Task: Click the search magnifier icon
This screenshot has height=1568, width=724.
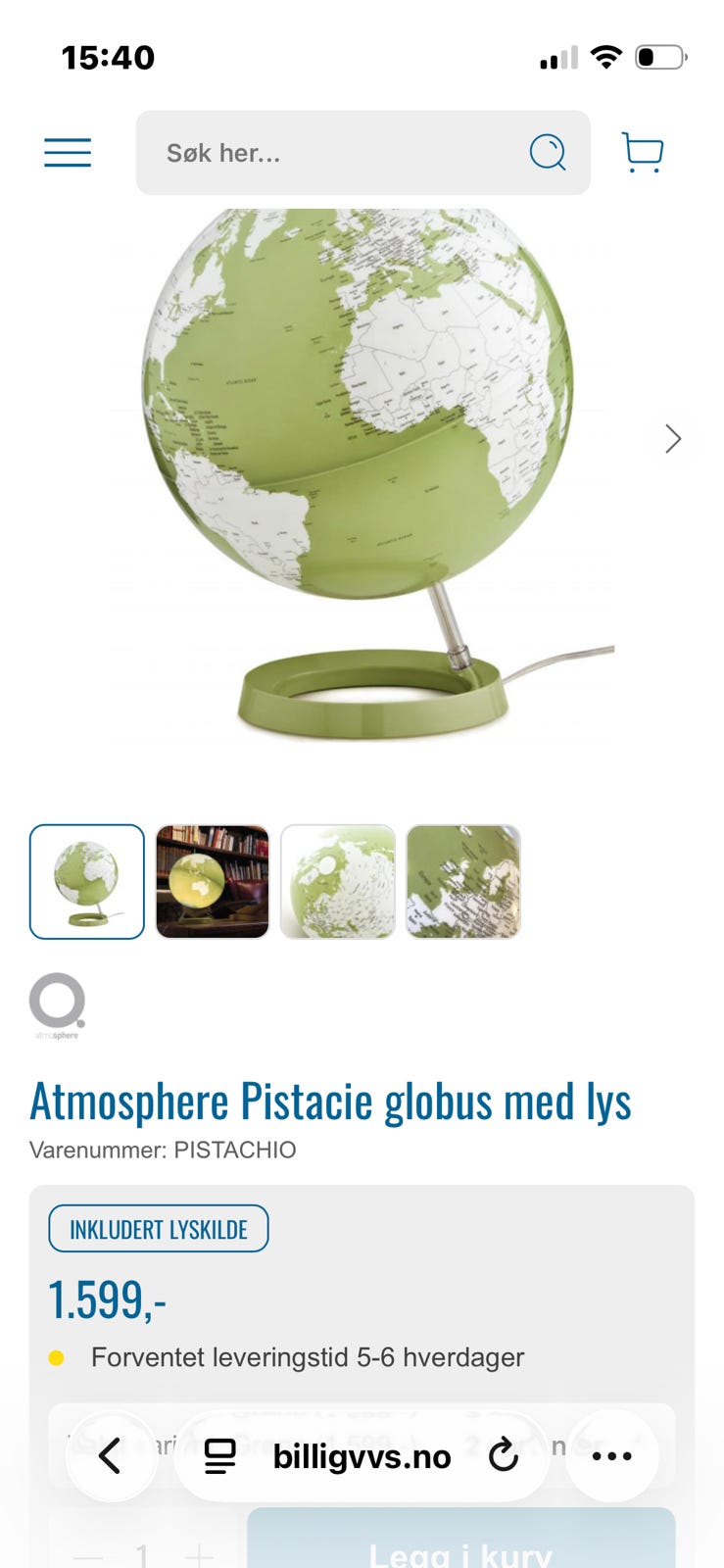Action: click(x=548, y=153)
